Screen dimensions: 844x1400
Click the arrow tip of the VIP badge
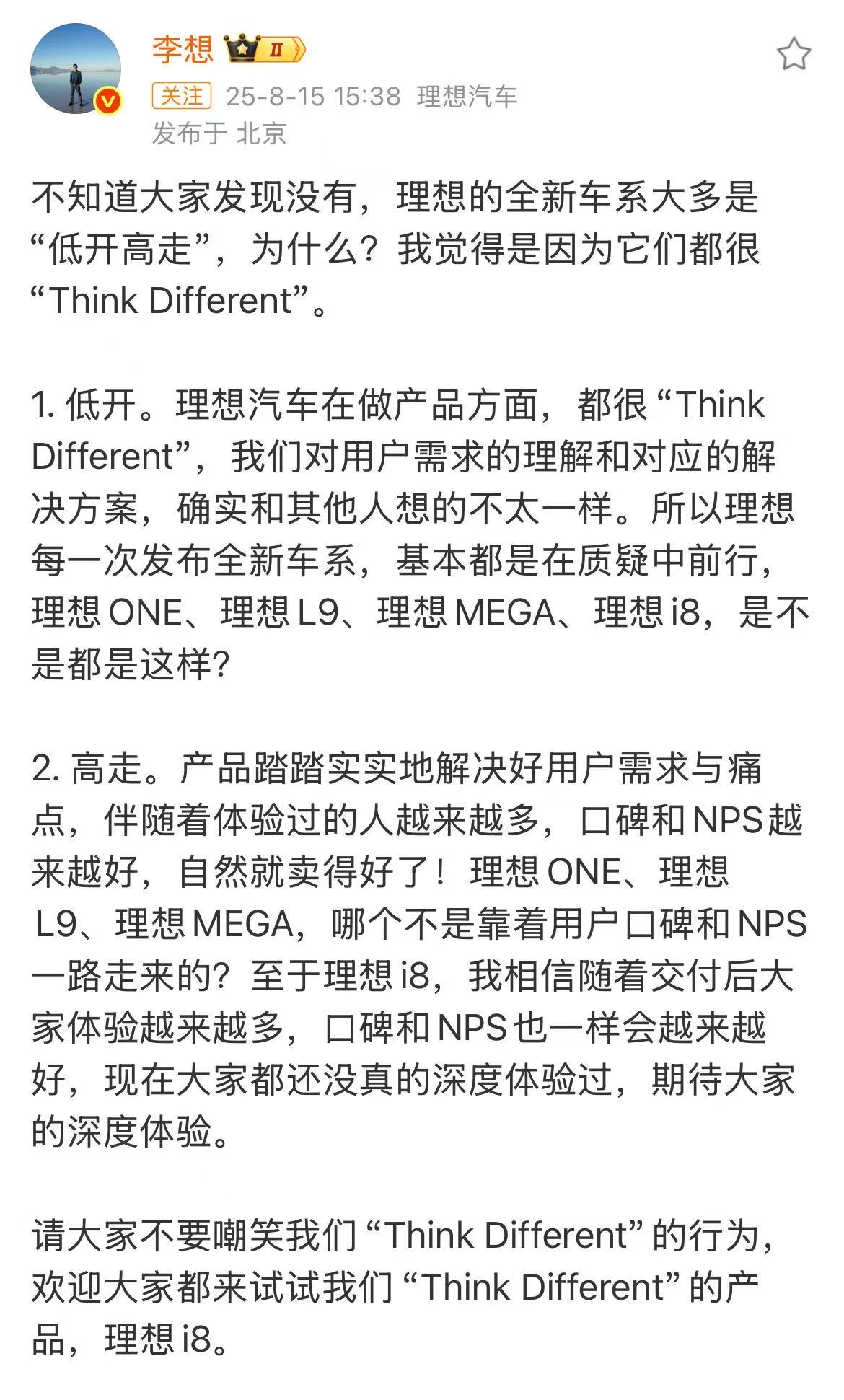(300, 49)
